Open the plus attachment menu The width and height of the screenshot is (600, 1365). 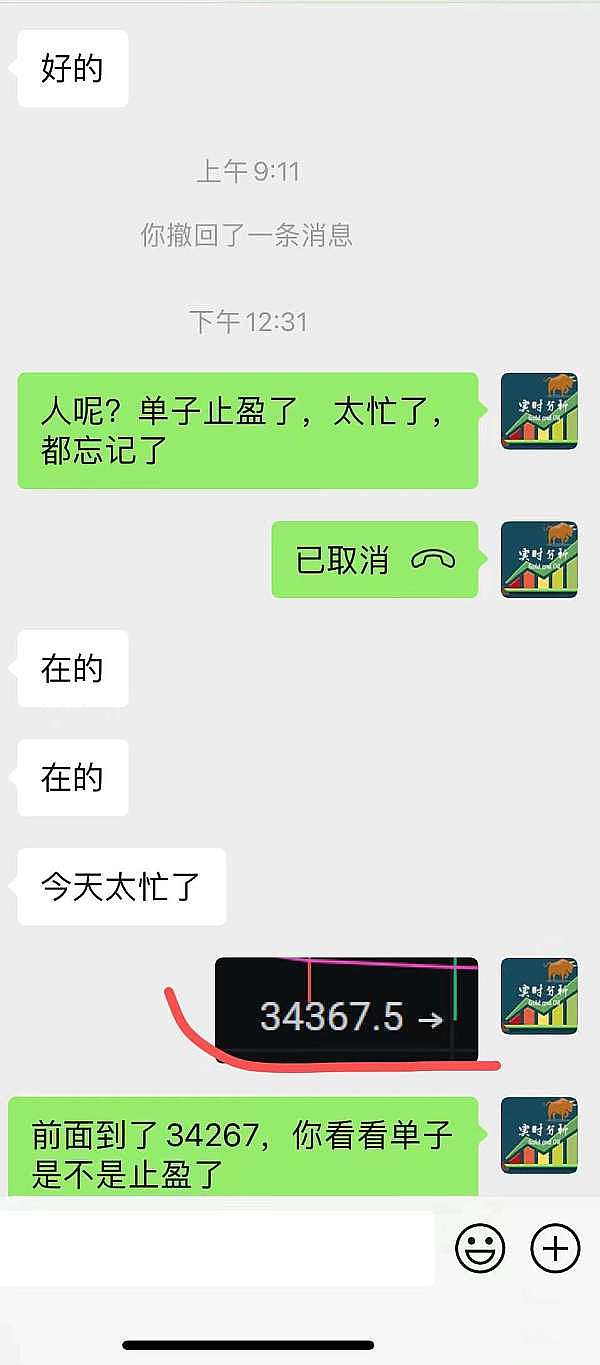[555, 1248]
